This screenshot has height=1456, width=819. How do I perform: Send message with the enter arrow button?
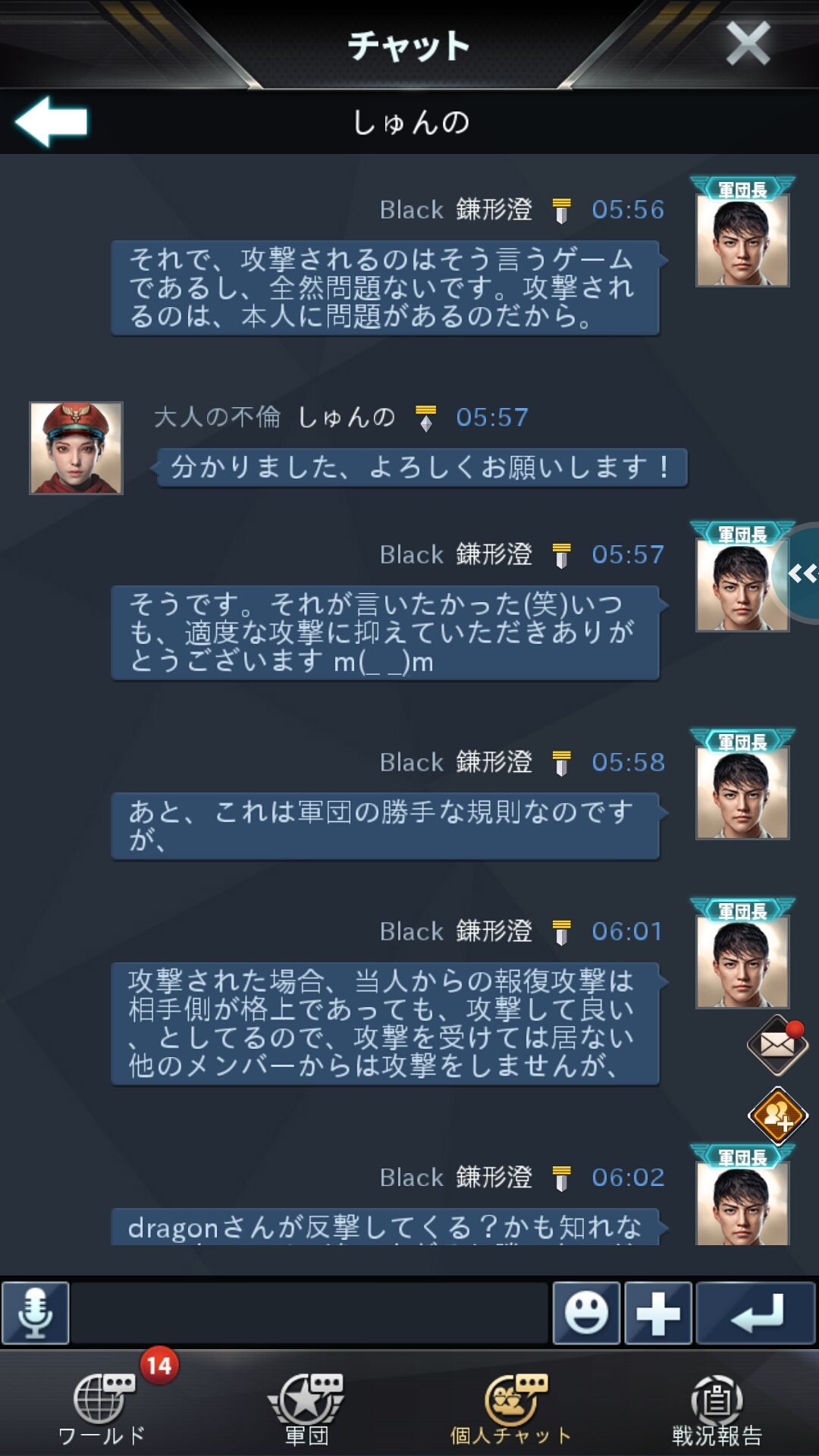pyautogui.click(x=755, y=1313)
